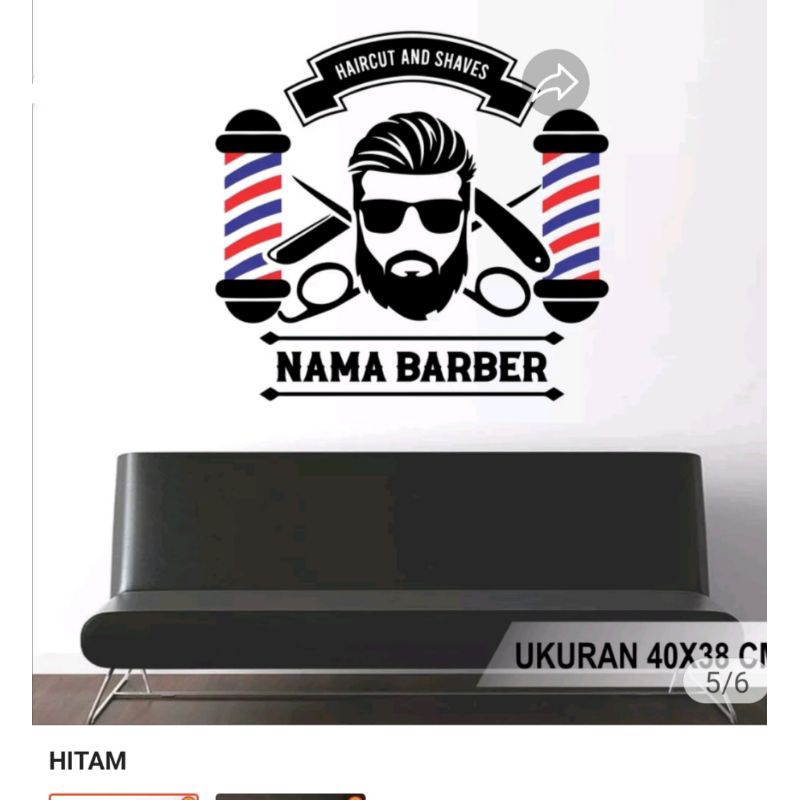Select the second variant thumbnail

click(290, 796)
